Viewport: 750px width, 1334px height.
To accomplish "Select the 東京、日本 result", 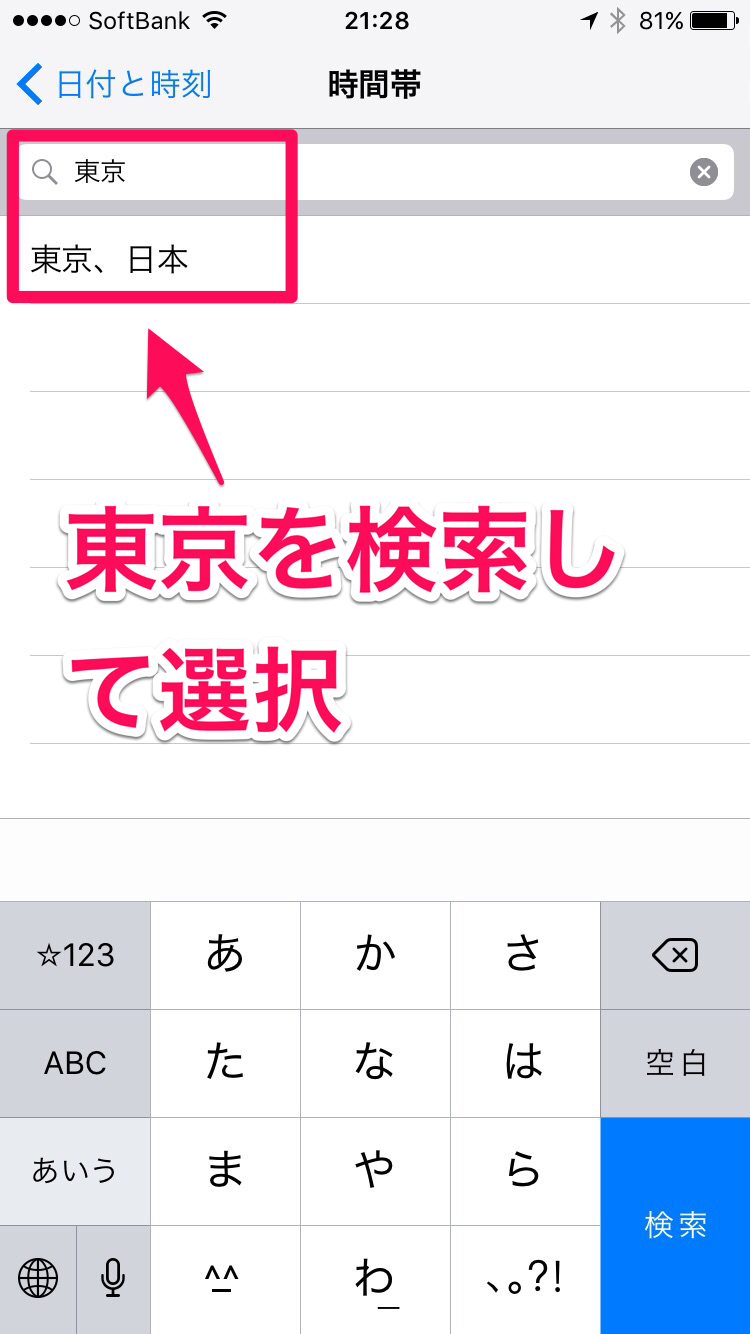I will point(110,260).
